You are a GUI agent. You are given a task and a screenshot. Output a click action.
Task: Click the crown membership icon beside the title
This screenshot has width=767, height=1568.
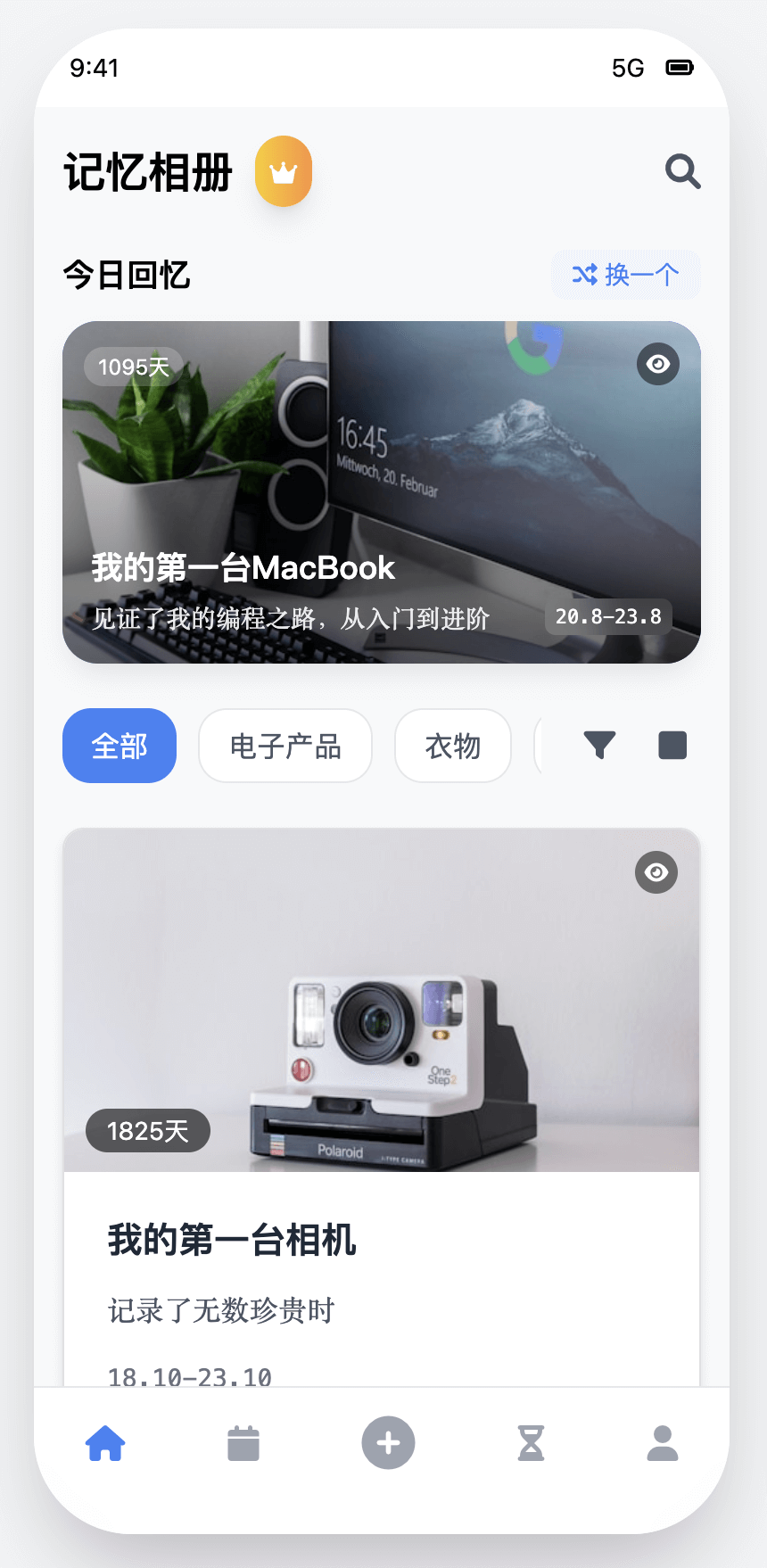[x=283, y=171]
